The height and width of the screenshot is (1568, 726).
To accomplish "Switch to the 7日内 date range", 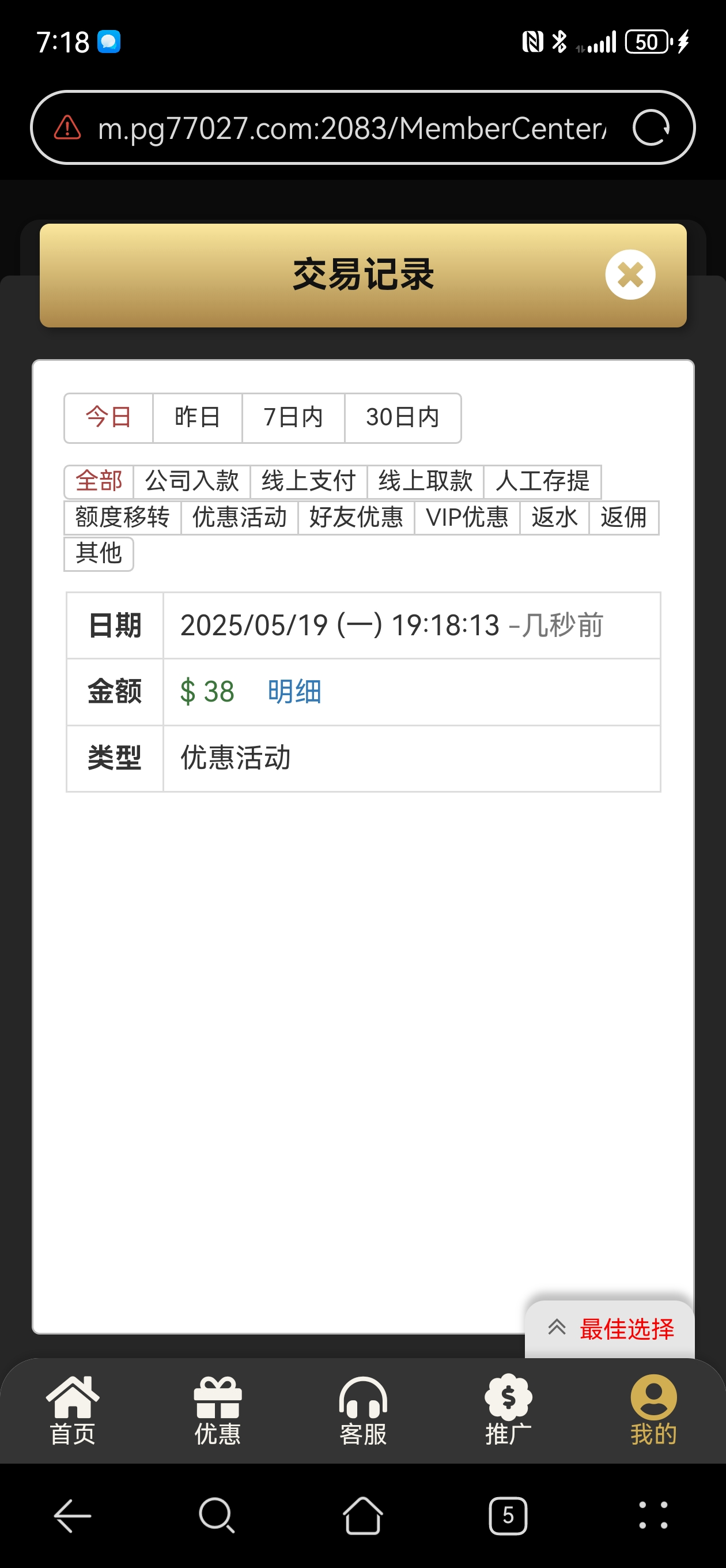I will (x=293, y=417).
